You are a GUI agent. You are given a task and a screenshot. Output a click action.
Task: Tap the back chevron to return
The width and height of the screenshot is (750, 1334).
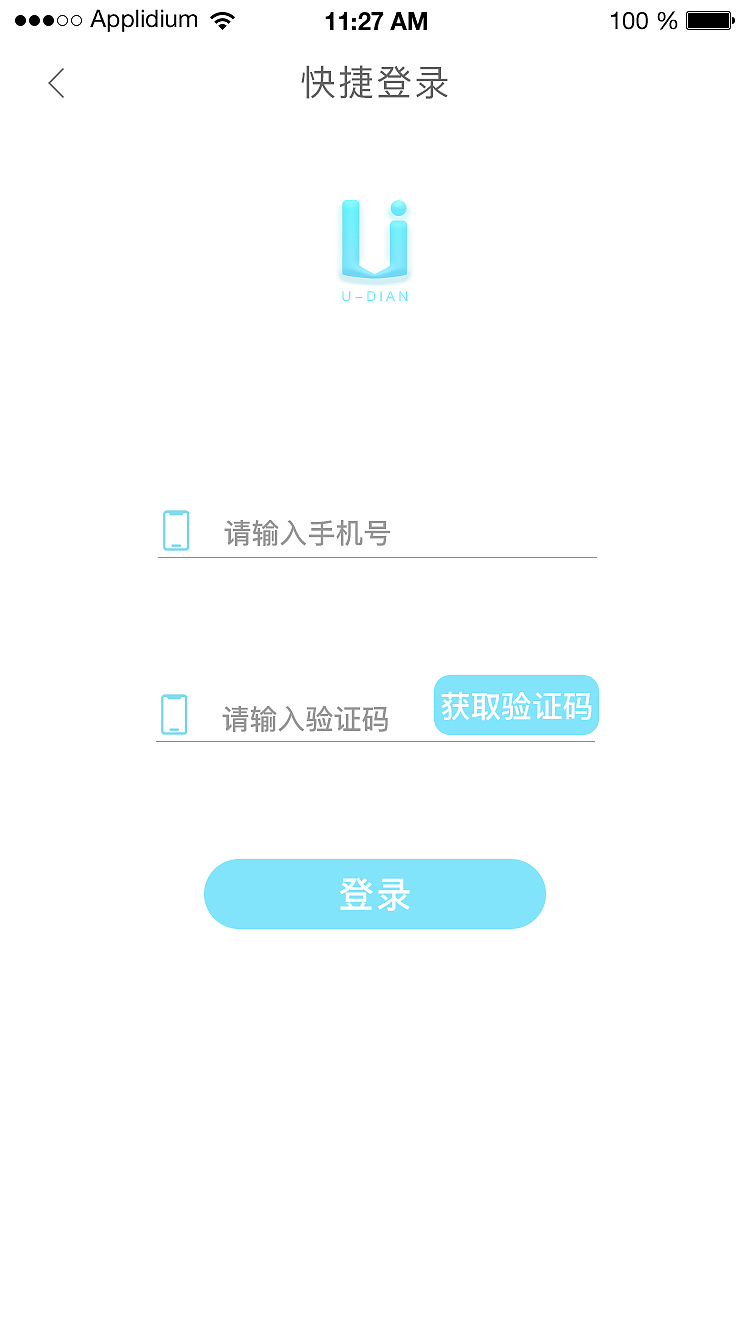55,84
